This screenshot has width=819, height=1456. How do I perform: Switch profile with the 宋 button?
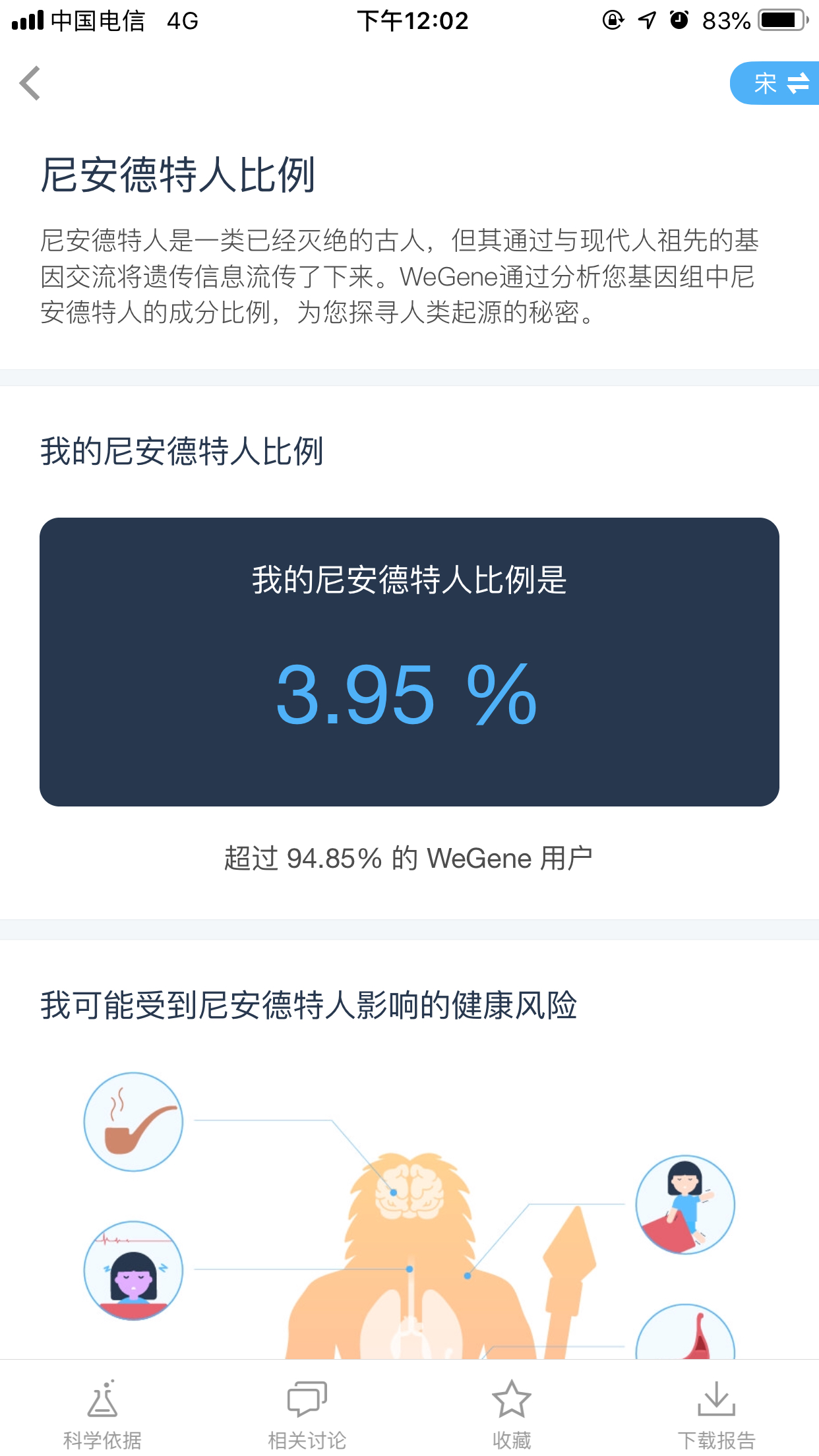pos(775,83)
